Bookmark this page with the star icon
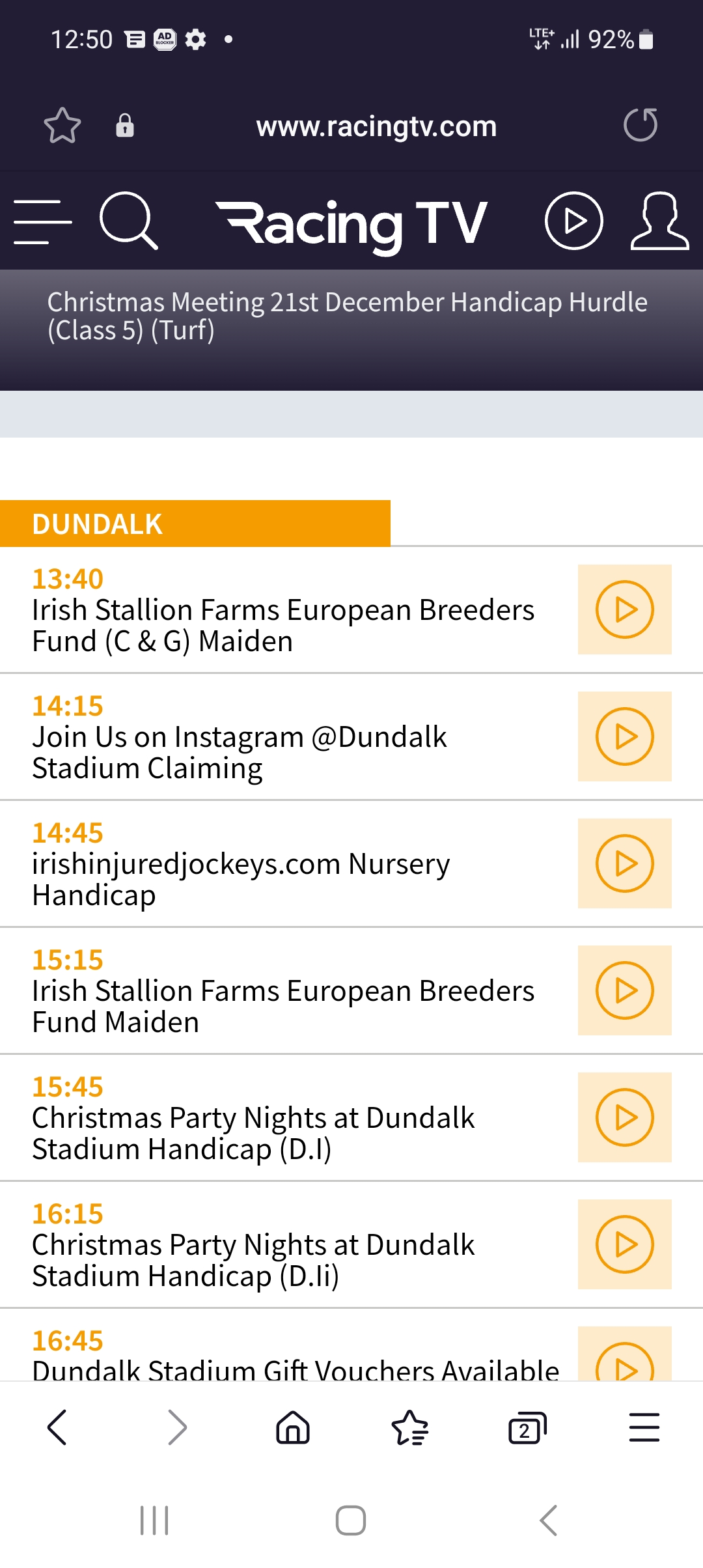 point(62,125)
